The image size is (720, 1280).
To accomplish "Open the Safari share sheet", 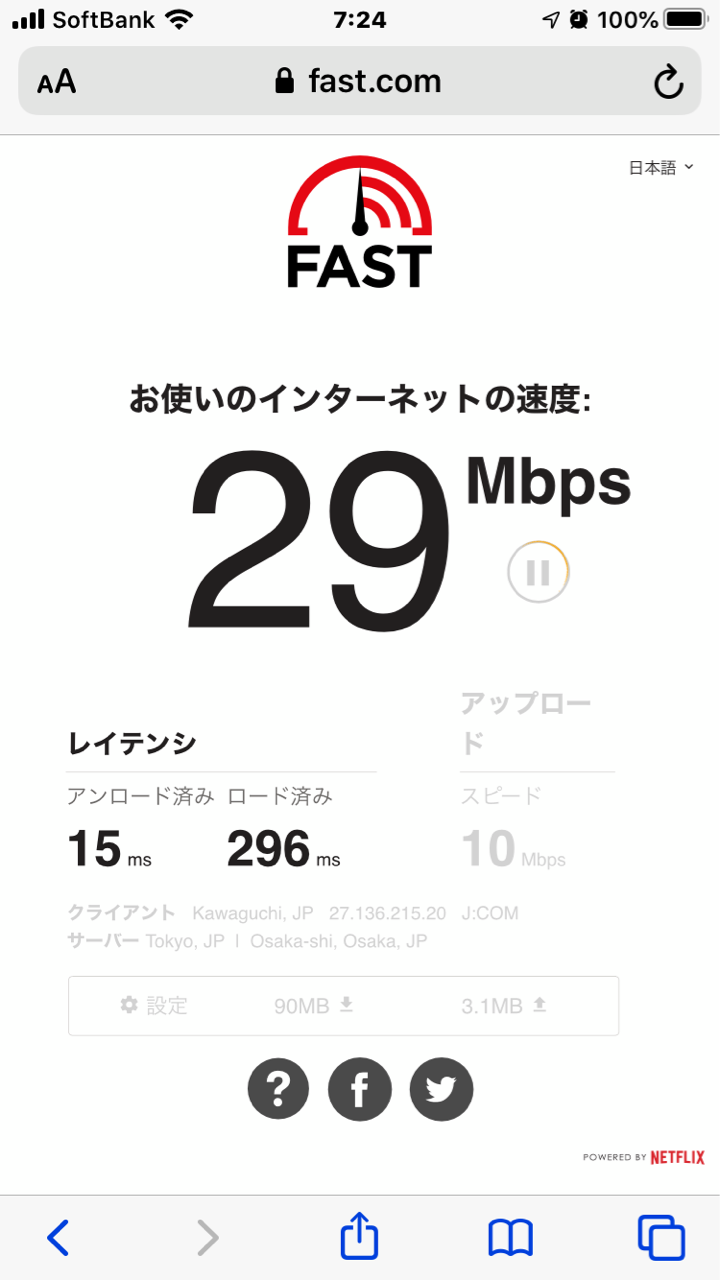I will (x=359, y=1236).
